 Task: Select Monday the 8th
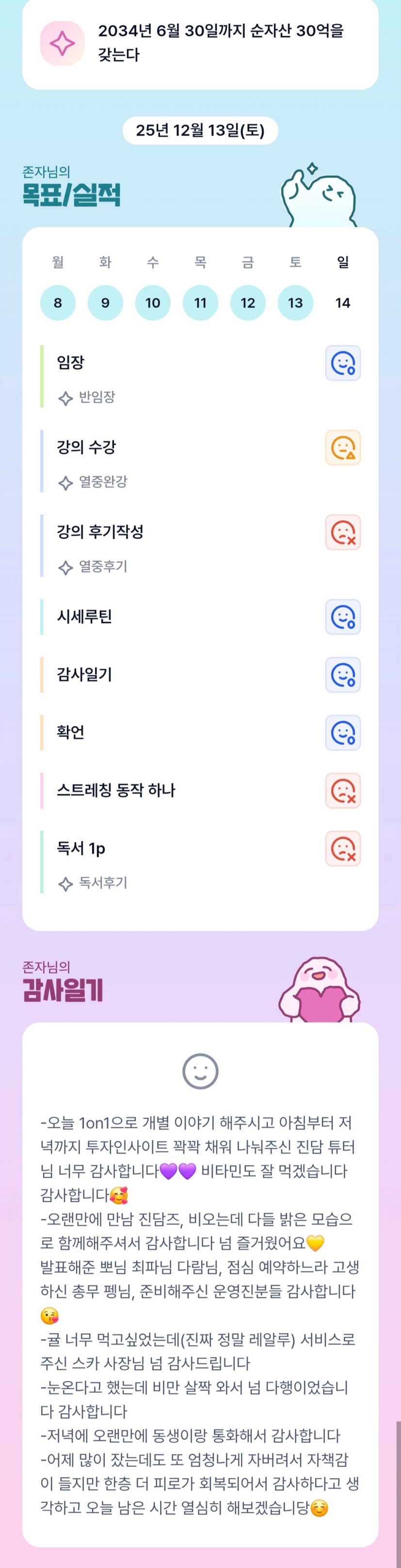click(x=58, y=303)
